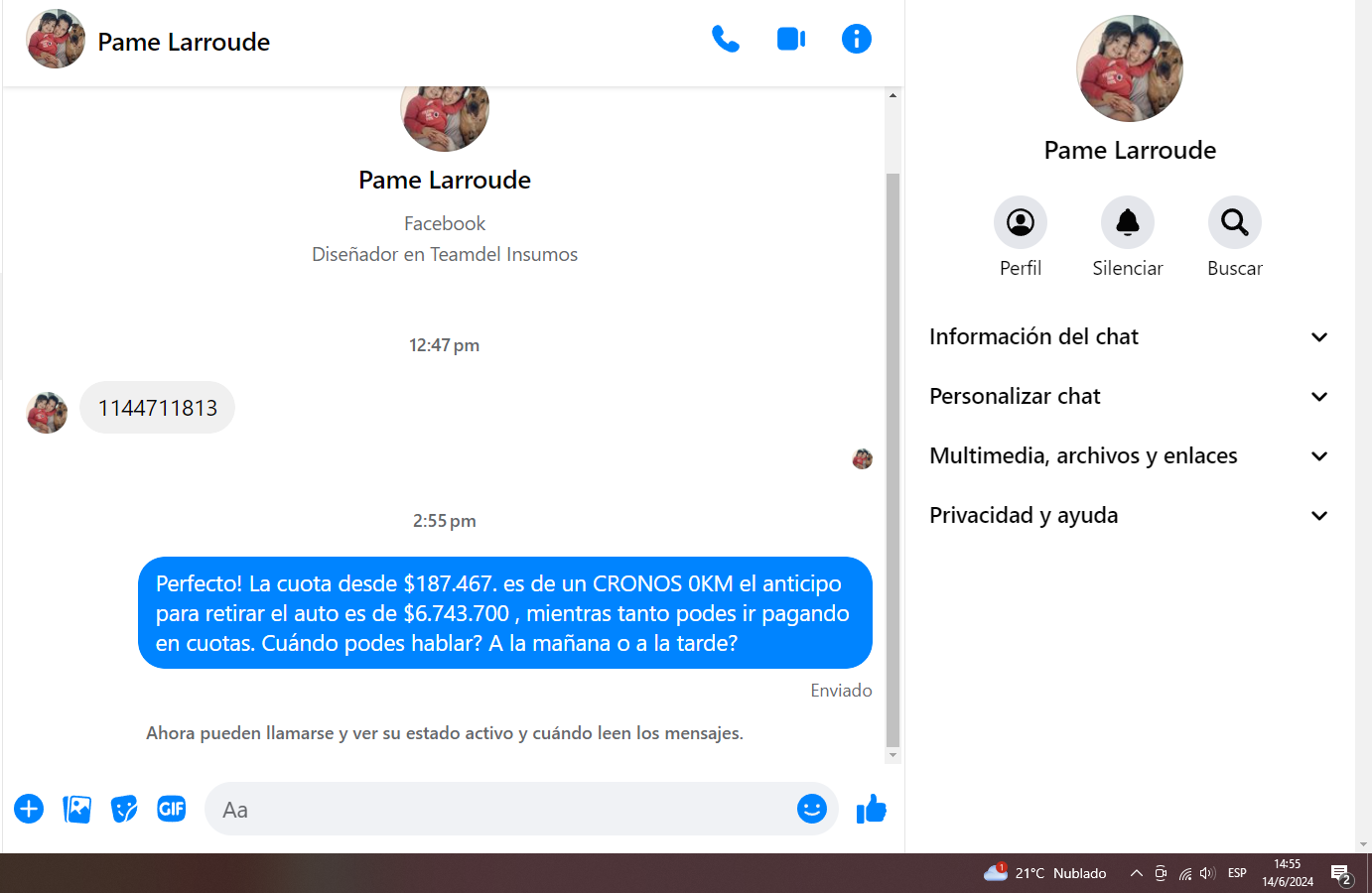Screen dimensions: 1372x893
Task: Expand Información del chat section
Action: (x=1129, y=337)
